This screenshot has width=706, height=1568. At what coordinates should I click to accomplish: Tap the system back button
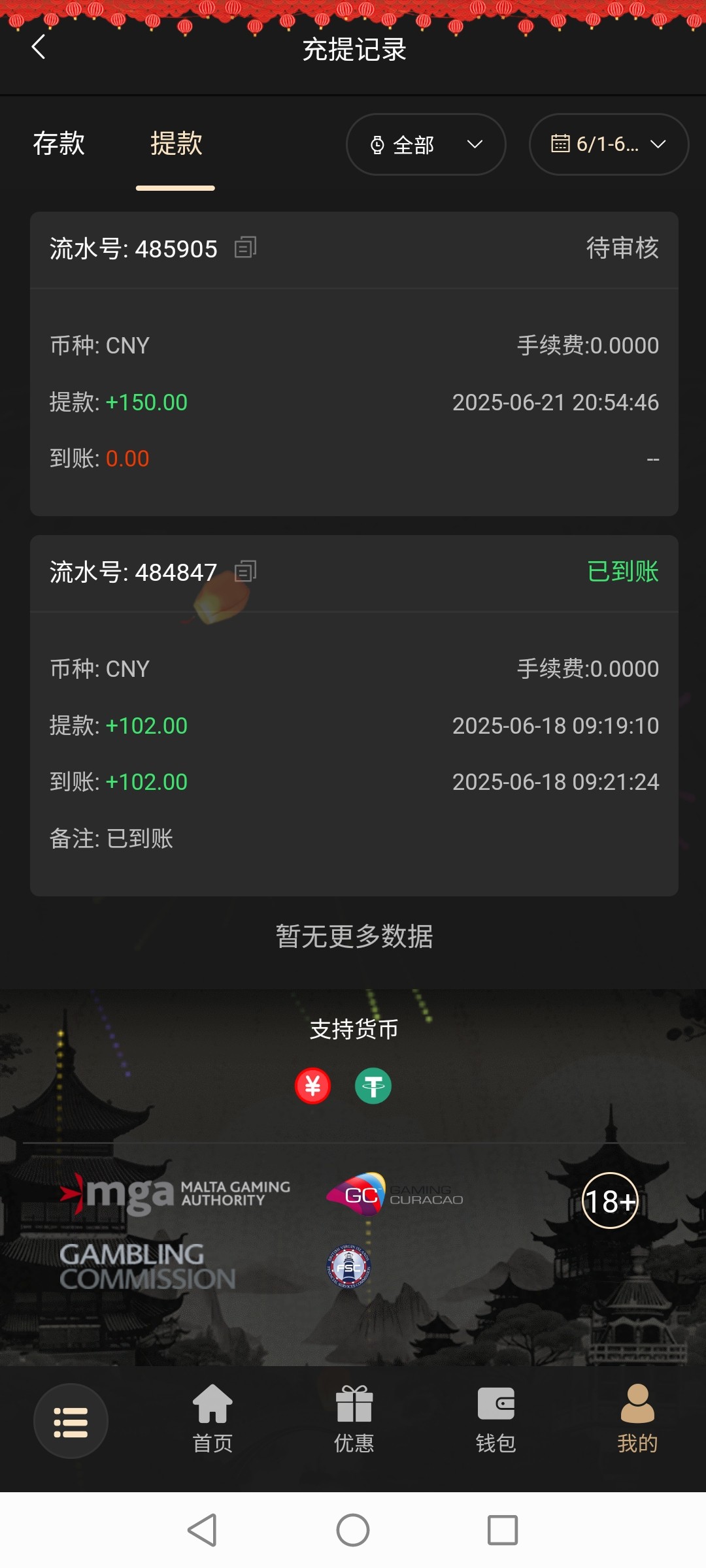click(x=203, y=1530)
